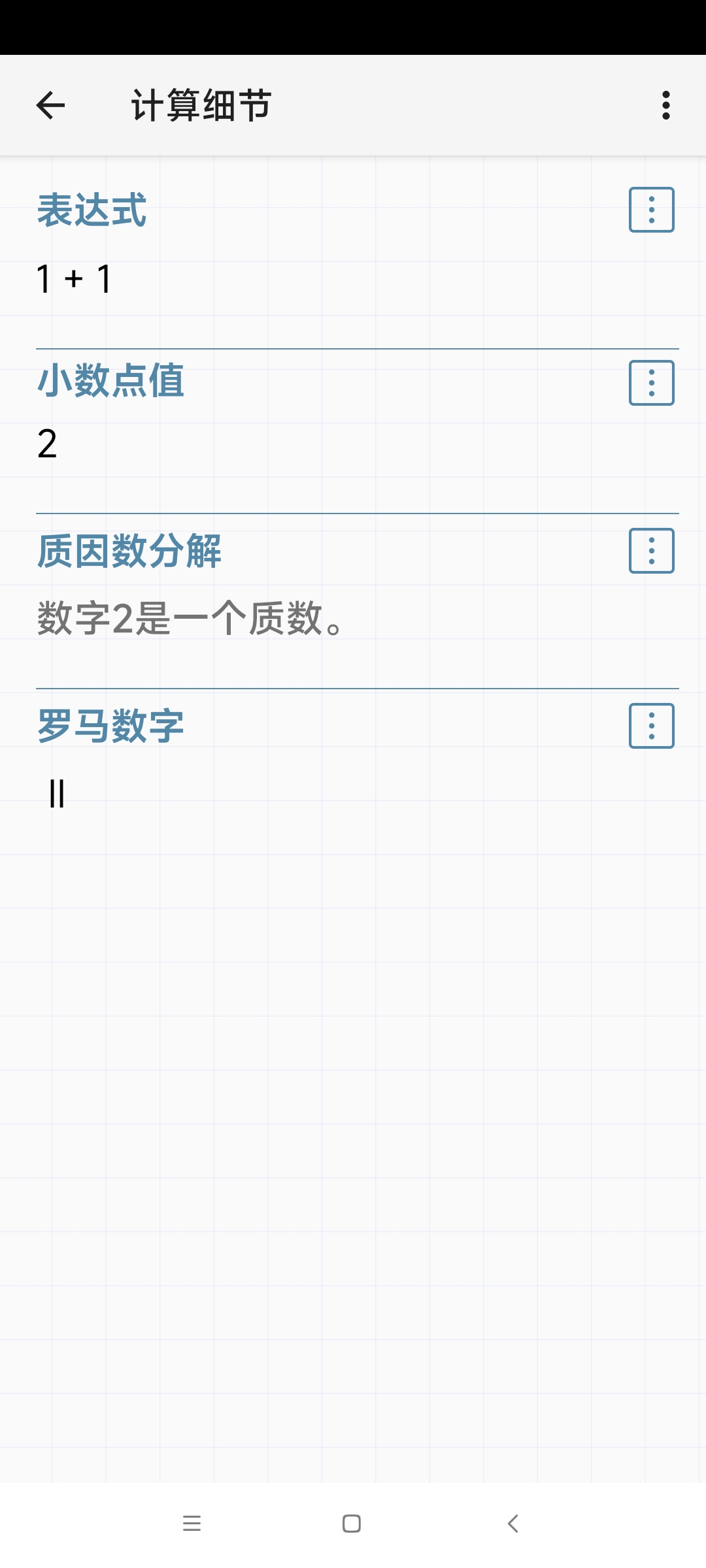Open options for 罗马数字 section
Screen dimensions: 706x1568
(x=651, y=726)
